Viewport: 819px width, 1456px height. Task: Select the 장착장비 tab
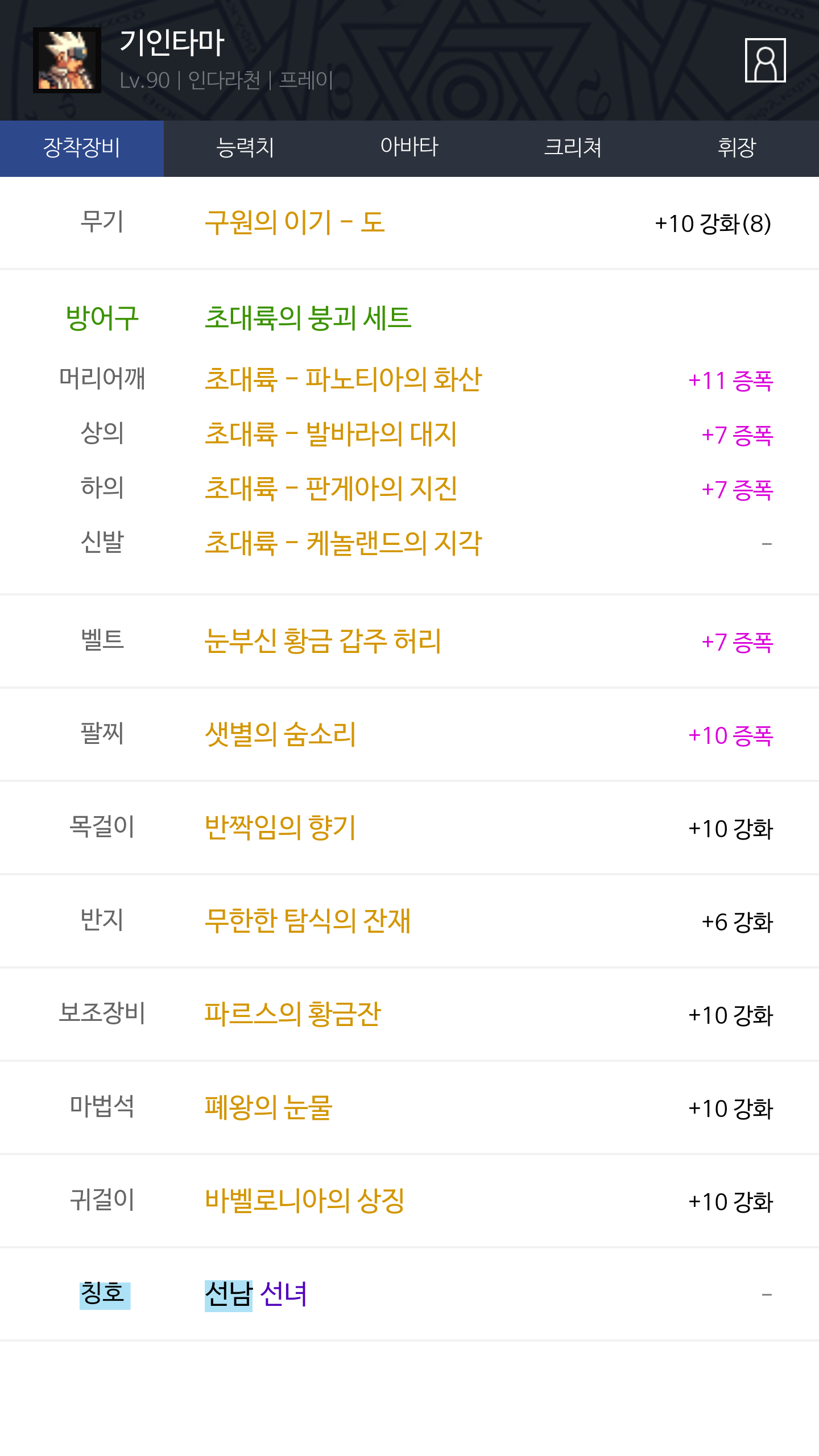(82, 148)
